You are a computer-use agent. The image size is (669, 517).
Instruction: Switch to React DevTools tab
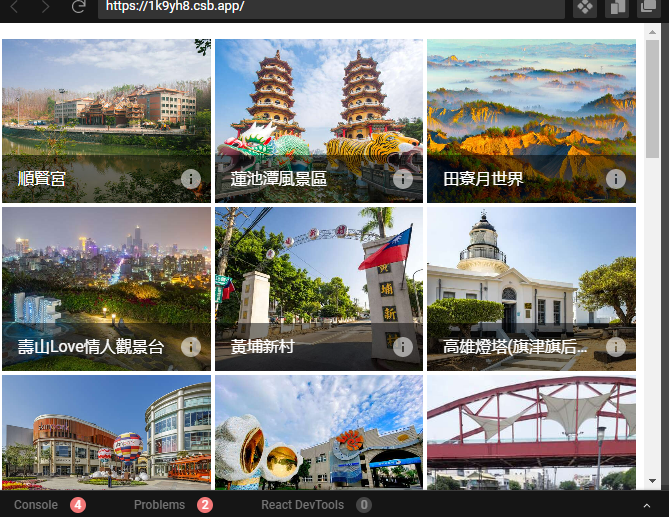(302, 505)
